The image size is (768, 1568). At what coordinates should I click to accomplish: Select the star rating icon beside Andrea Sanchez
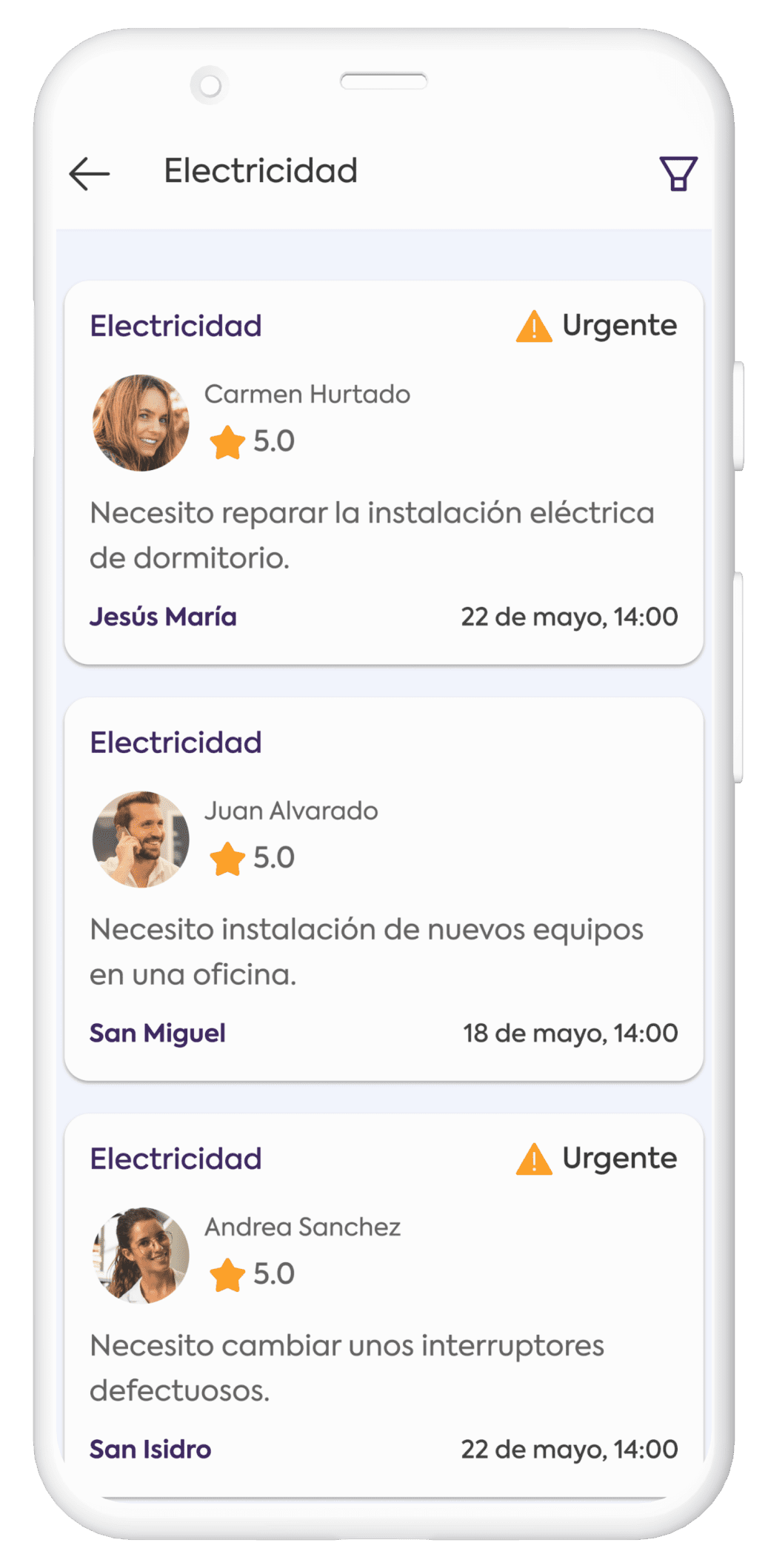[228, 1275]
